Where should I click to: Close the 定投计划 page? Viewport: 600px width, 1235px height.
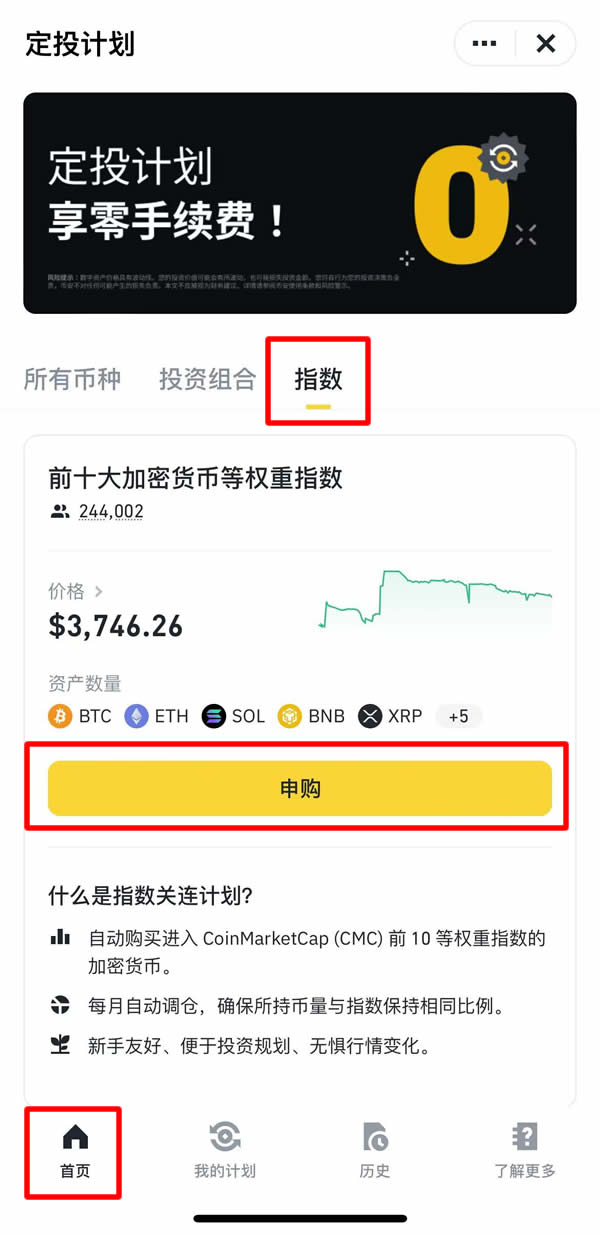(x=546, y=44)
